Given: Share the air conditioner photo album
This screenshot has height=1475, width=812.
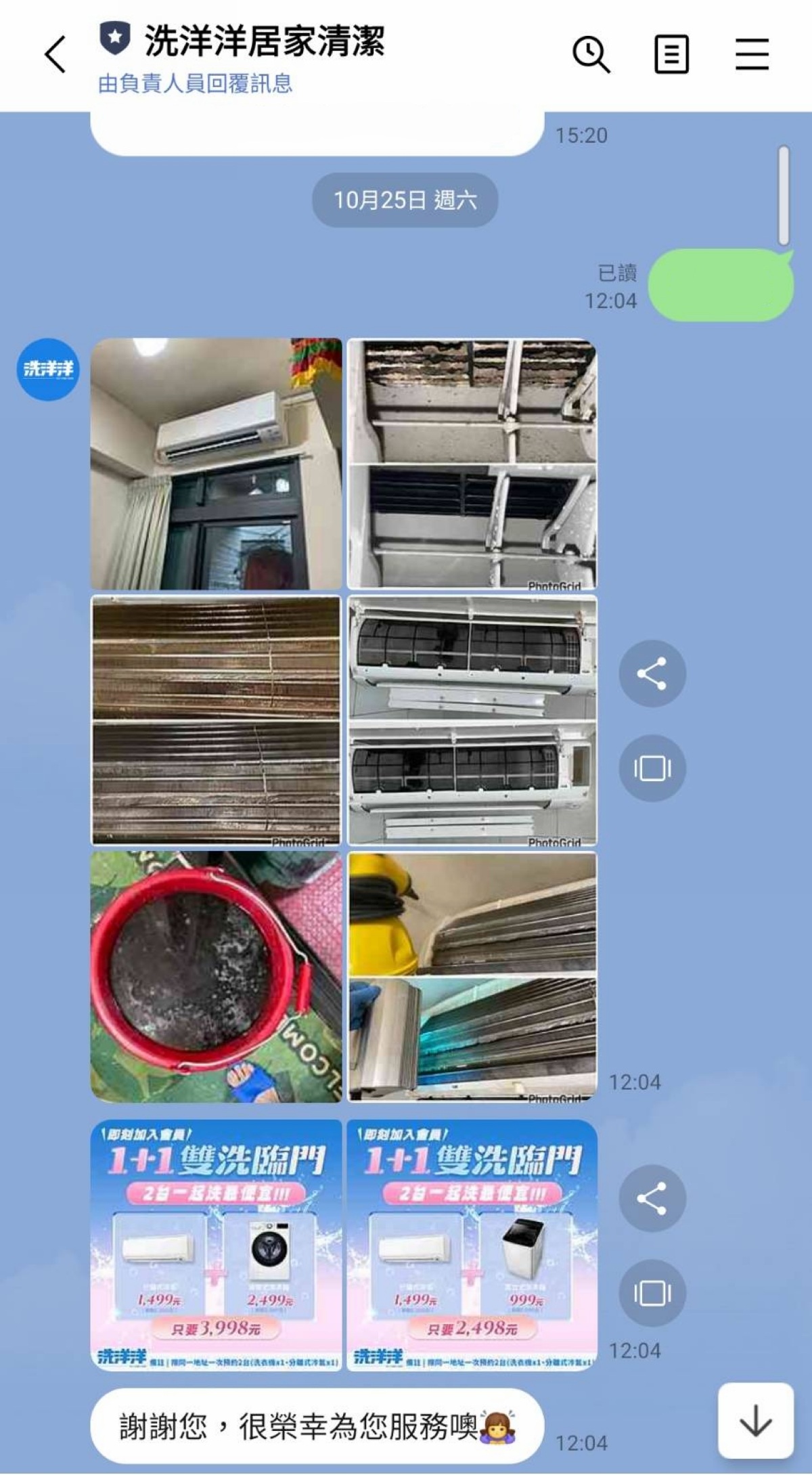Looking at the screenshot, I should pyautogui.click(x=652, y=674).
